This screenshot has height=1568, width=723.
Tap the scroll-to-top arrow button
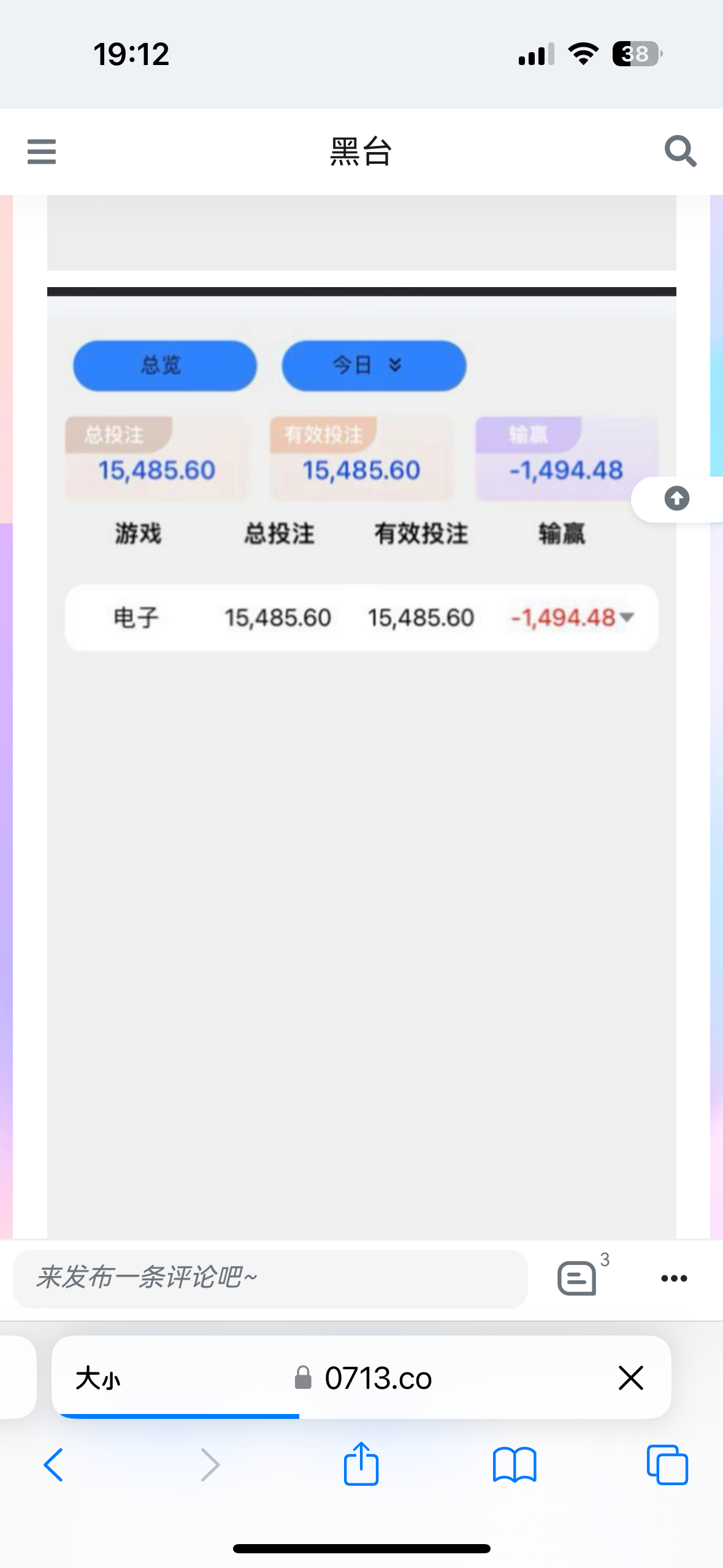(676, 499)
